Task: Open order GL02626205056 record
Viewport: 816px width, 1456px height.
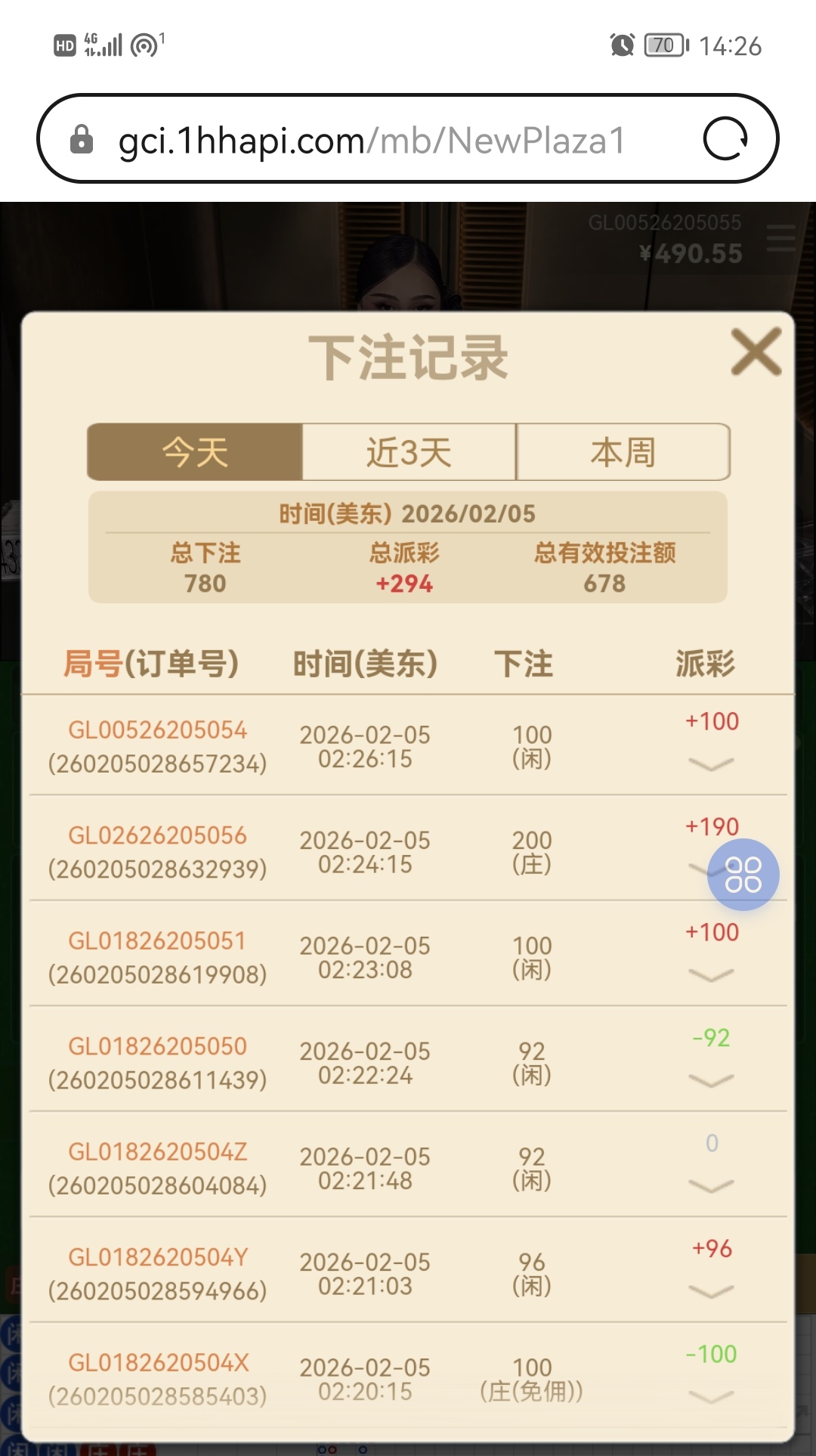Action: [x=157, y=835]
